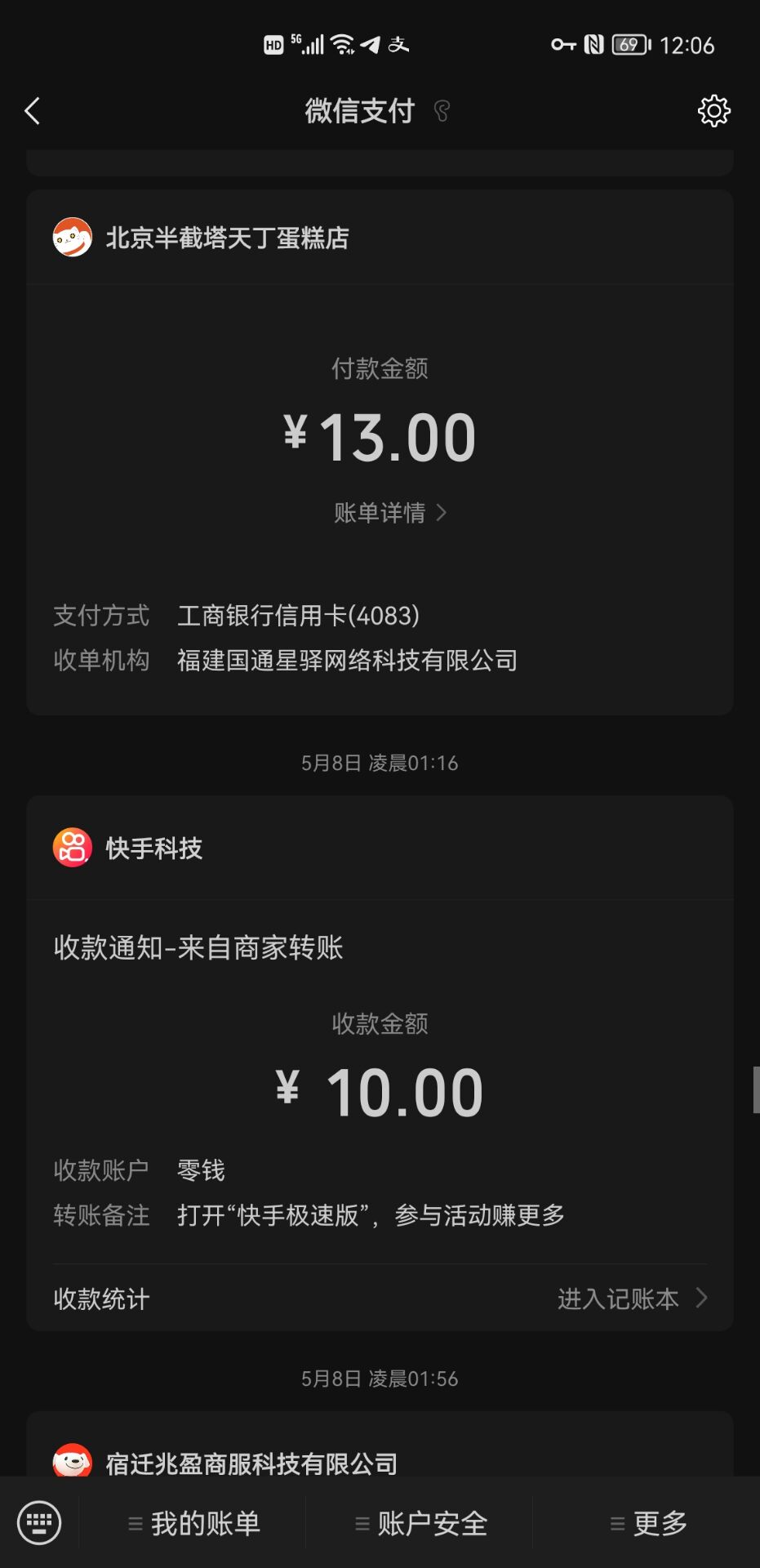Tap the 快手科技 Kuaishou logo icon
Image resolution: width=760 pixels, height=1568 pixels.
point(72,848)
